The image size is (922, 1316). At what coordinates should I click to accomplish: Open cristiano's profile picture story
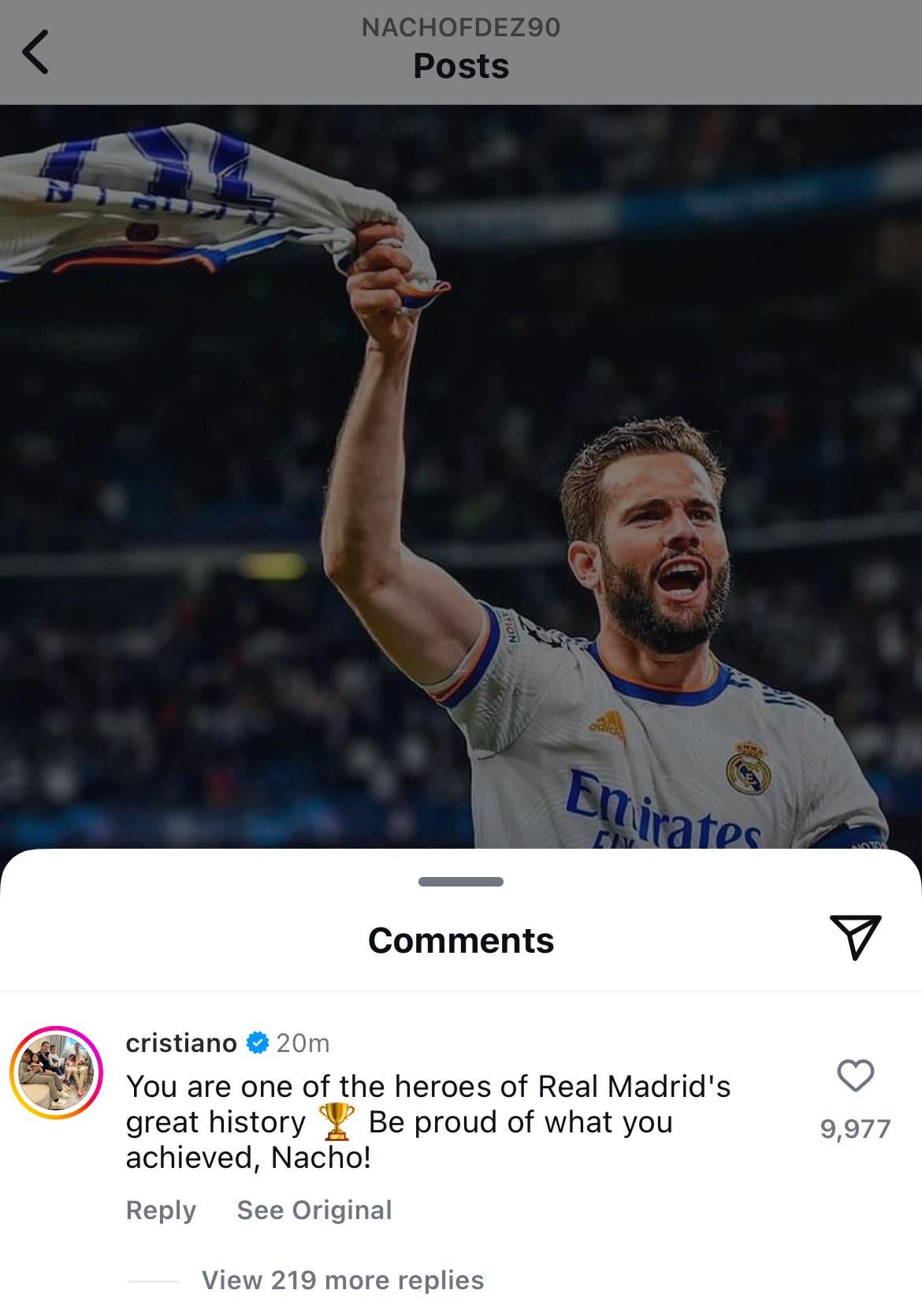click(57, 1073)
